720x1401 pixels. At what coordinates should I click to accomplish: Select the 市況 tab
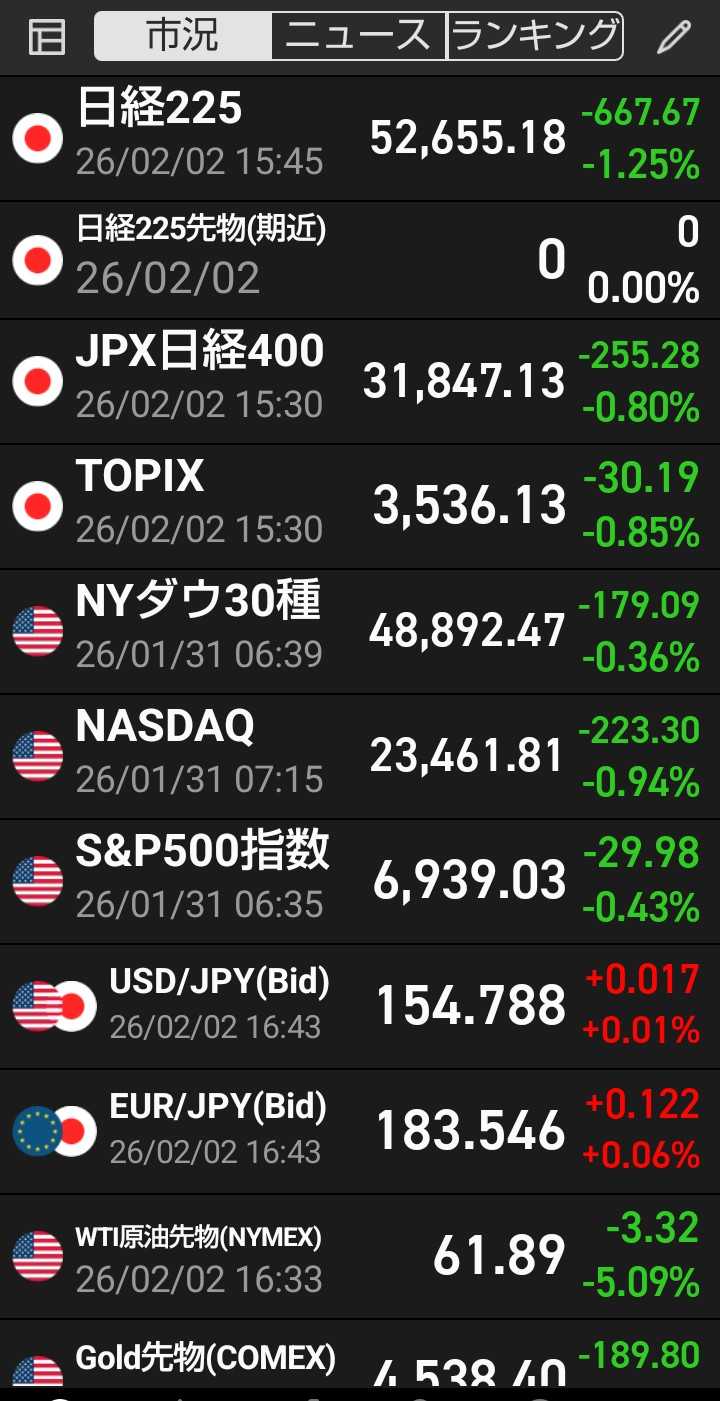coord(183,37)
